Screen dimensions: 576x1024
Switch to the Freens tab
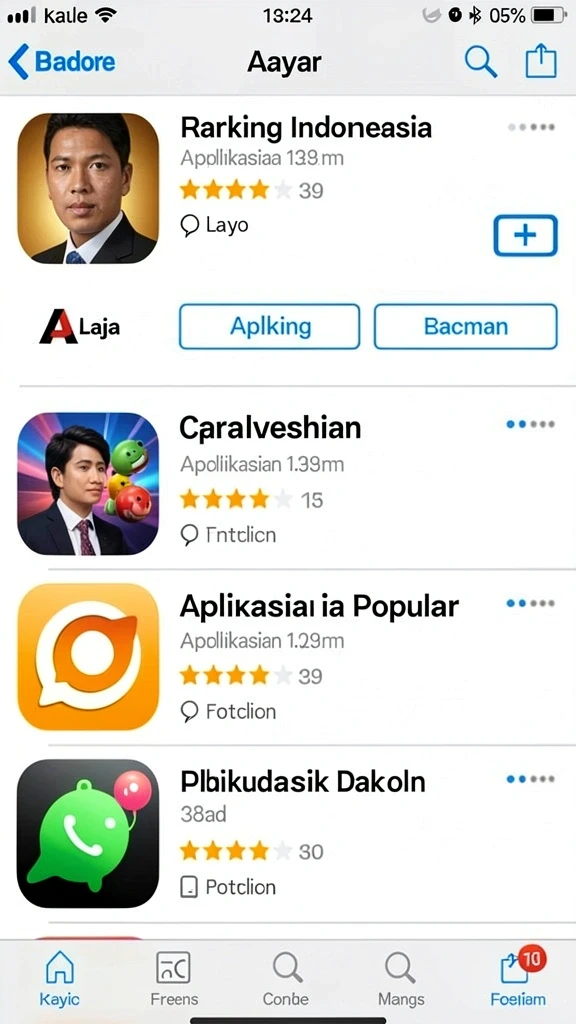point(173,978)
